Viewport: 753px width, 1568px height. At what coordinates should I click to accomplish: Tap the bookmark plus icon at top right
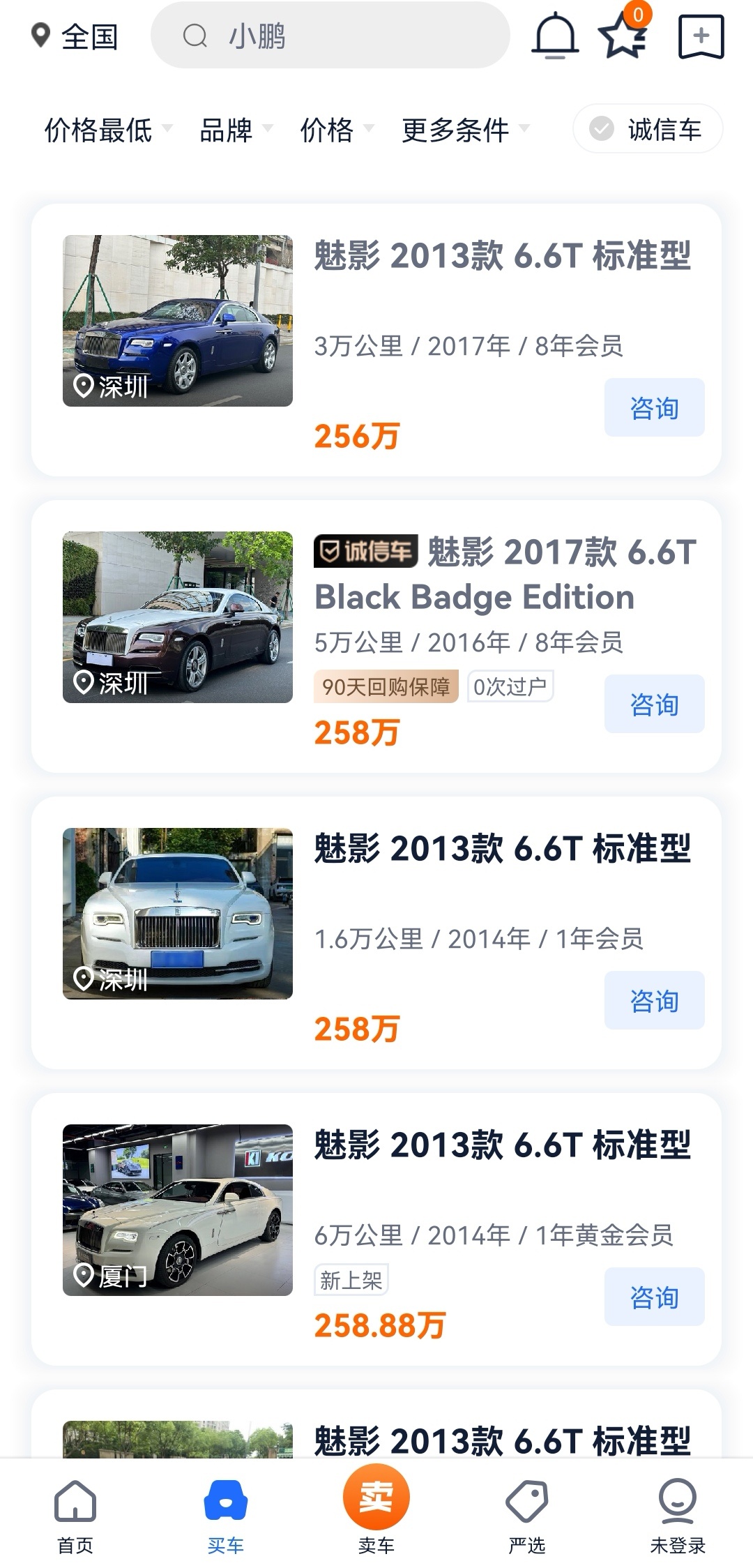pos(701,37)
